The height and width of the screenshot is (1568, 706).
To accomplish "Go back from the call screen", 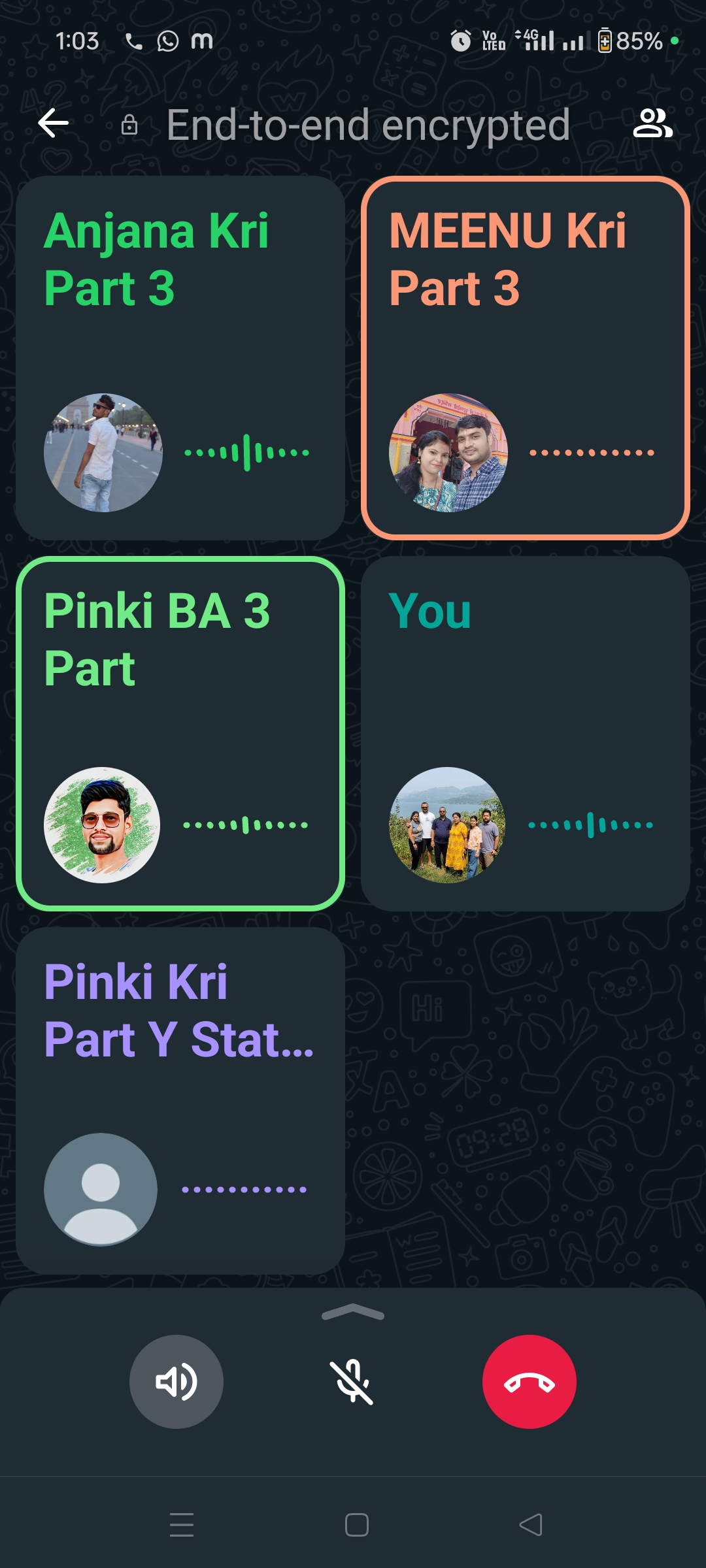I will 54,123.
